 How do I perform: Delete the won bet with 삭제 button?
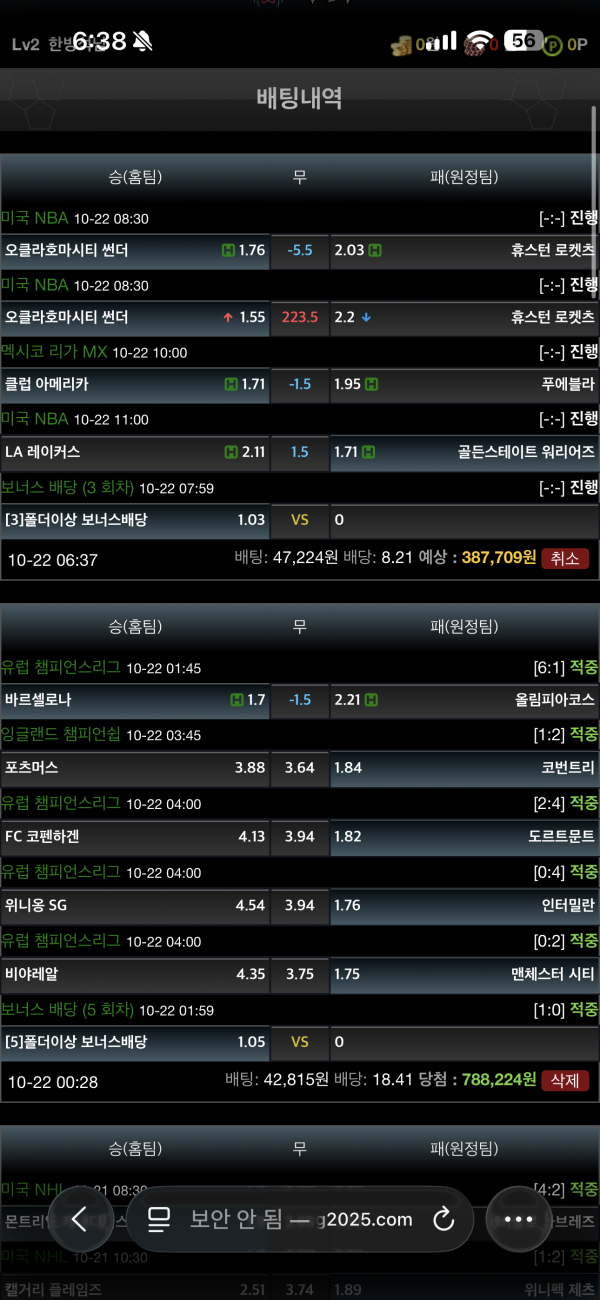click(565, 1080)
